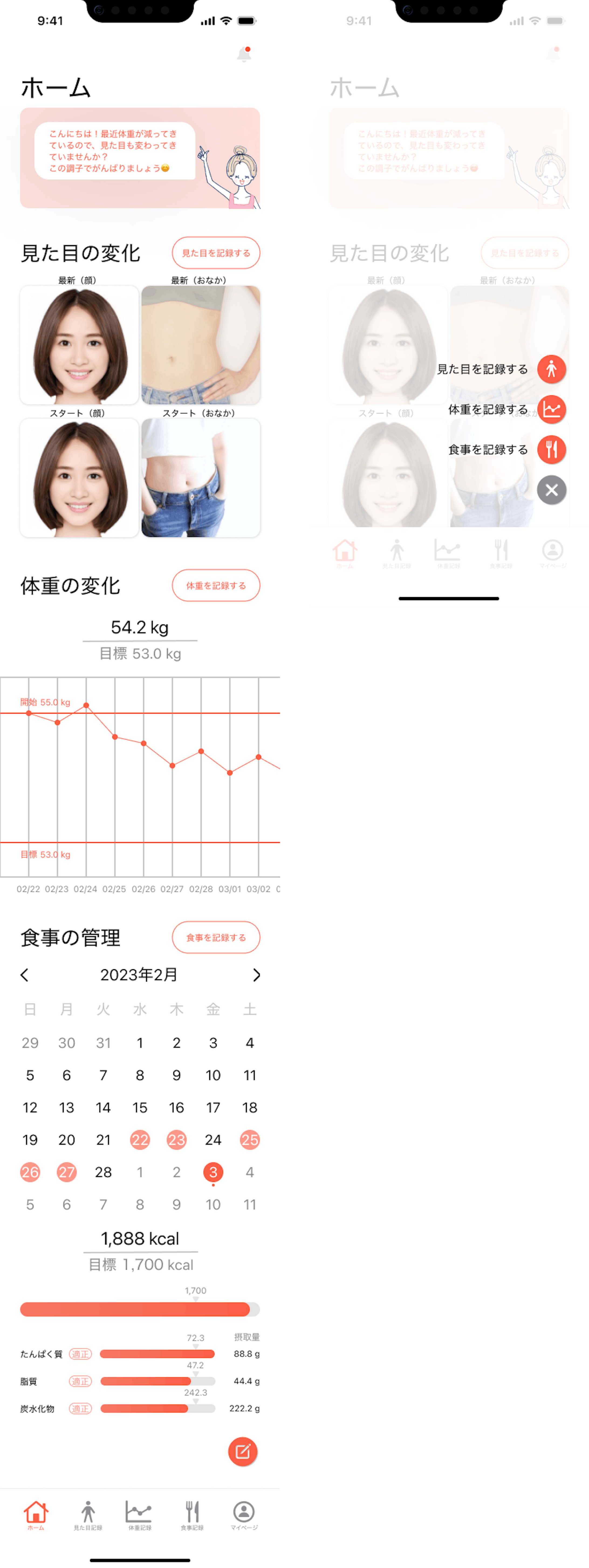Close the speed-dial menu with the X button
The width and height of the screenshot is (589, 1568).
551,489
